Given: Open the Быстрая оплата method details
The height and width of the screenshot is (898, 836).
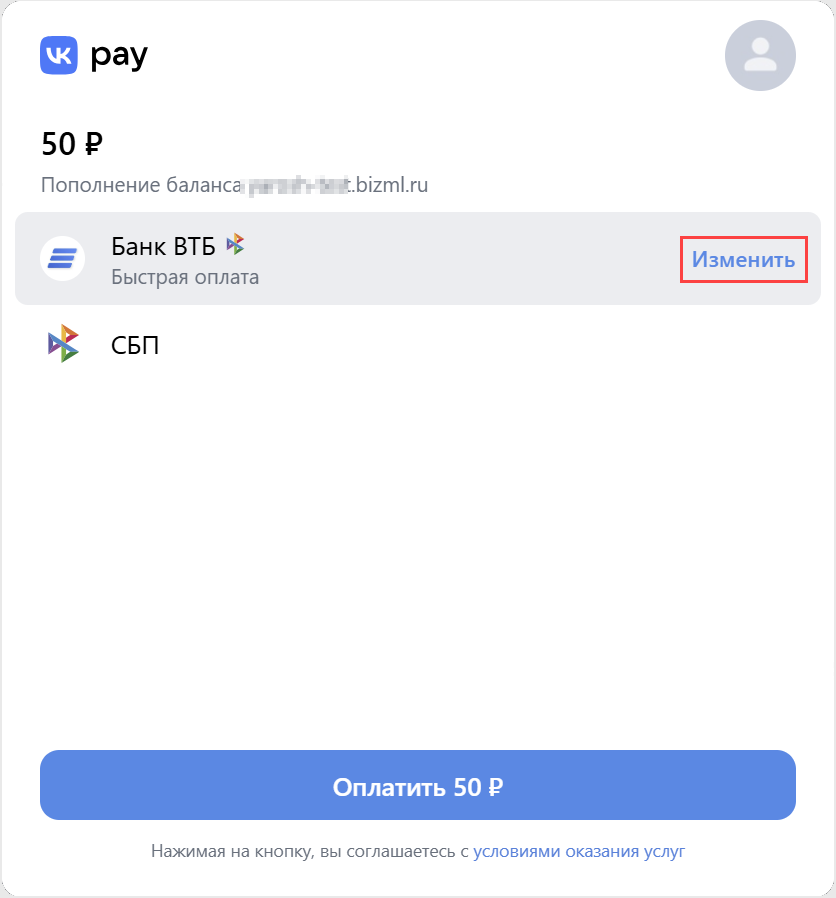Looking at the screenshot, I should [x=184, y=277].
